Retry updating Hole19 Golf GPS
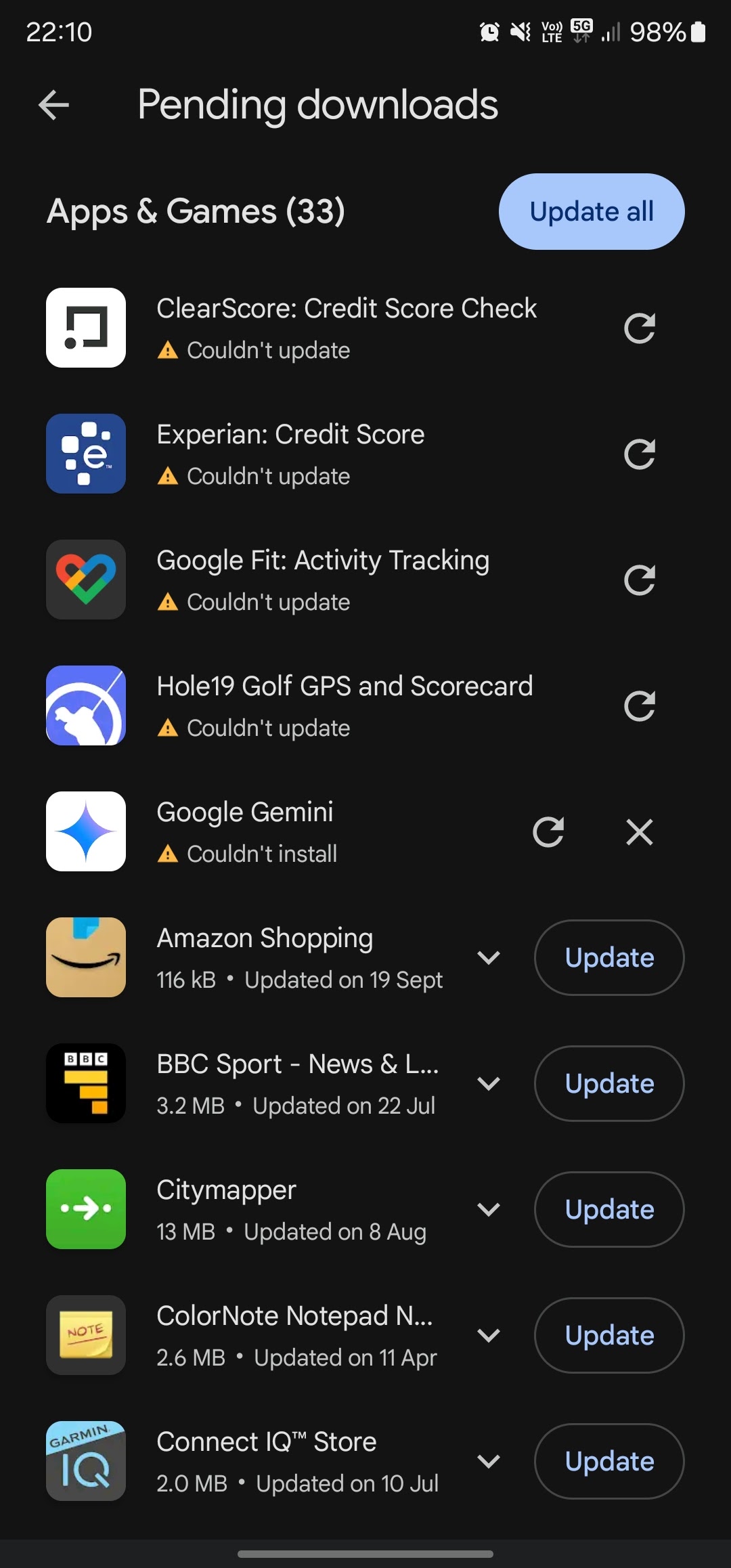Screen dimensions: 731x1568 pos(639,706)
